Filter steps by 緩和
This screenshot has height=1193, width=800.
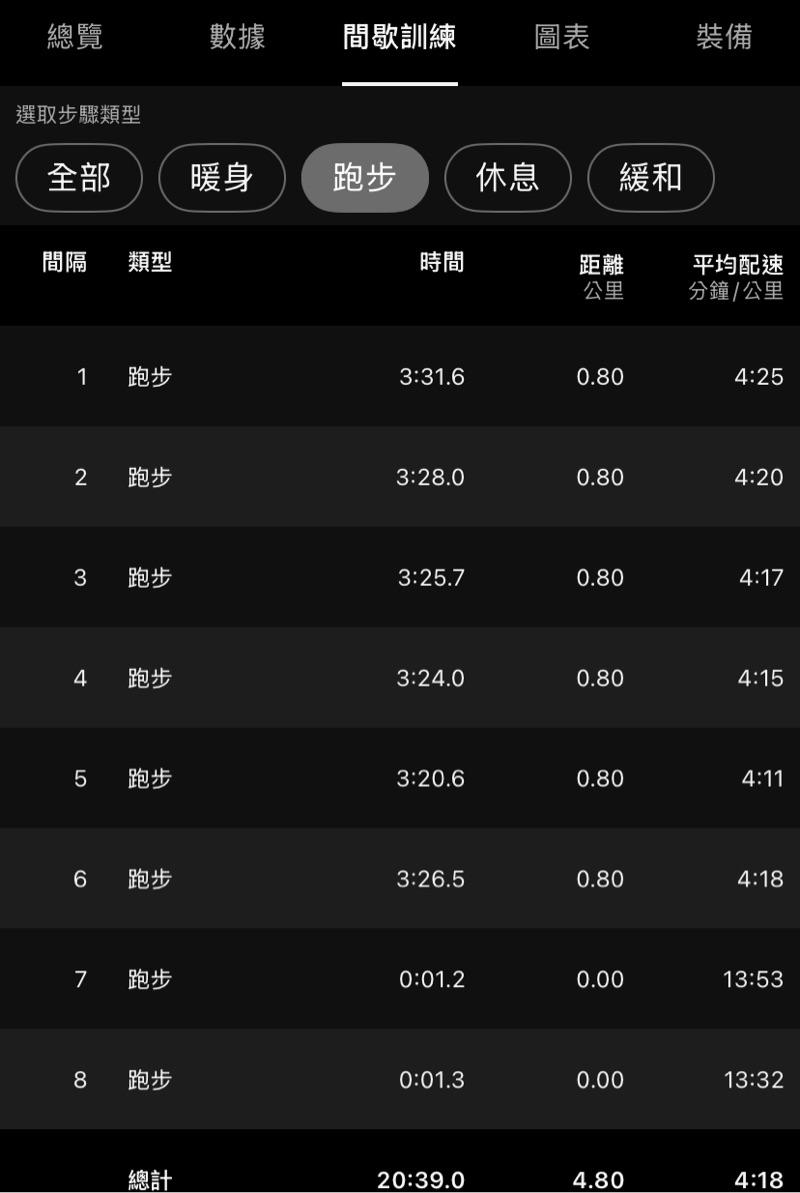pos(651,178)
